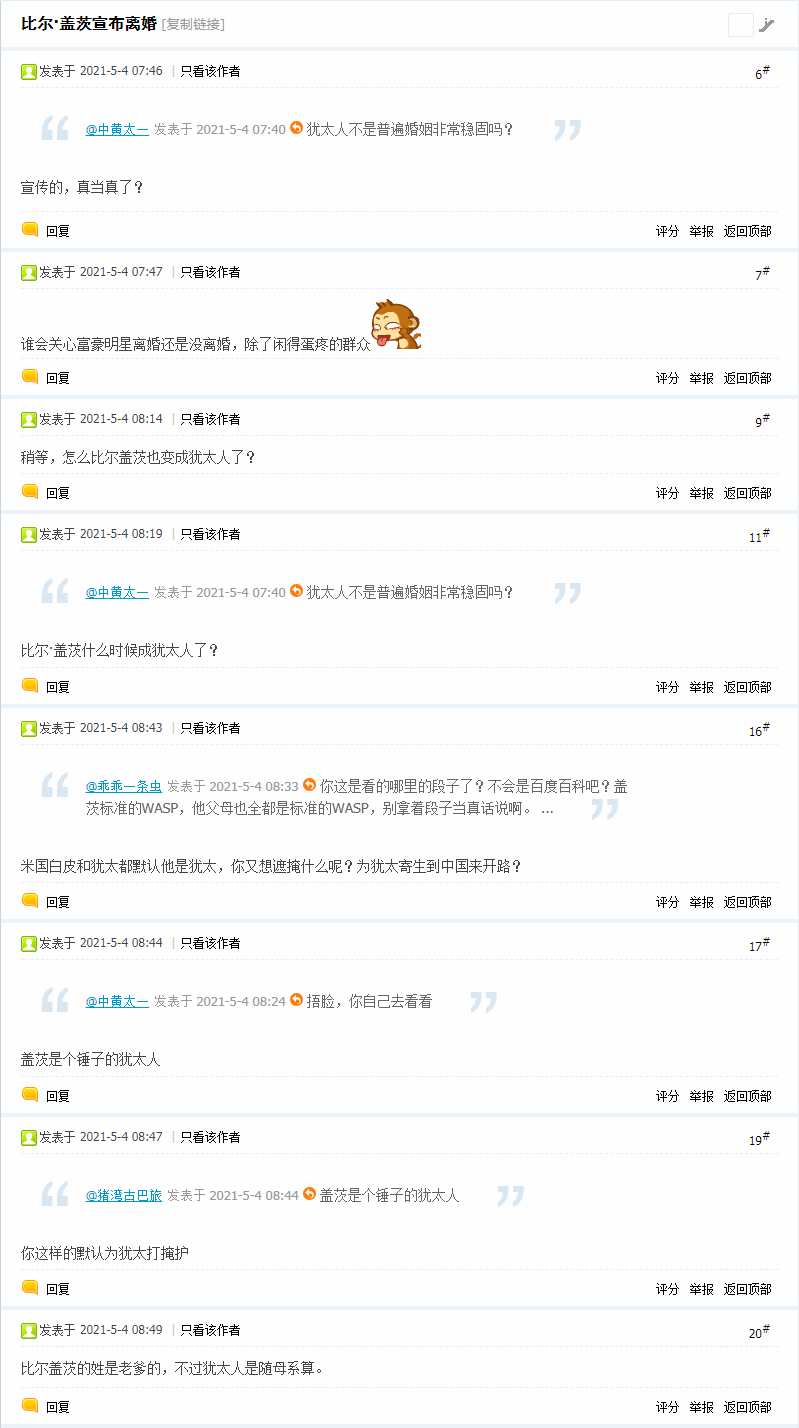Open @中黄太一 in the floor 6 quote

coord(117,130)
